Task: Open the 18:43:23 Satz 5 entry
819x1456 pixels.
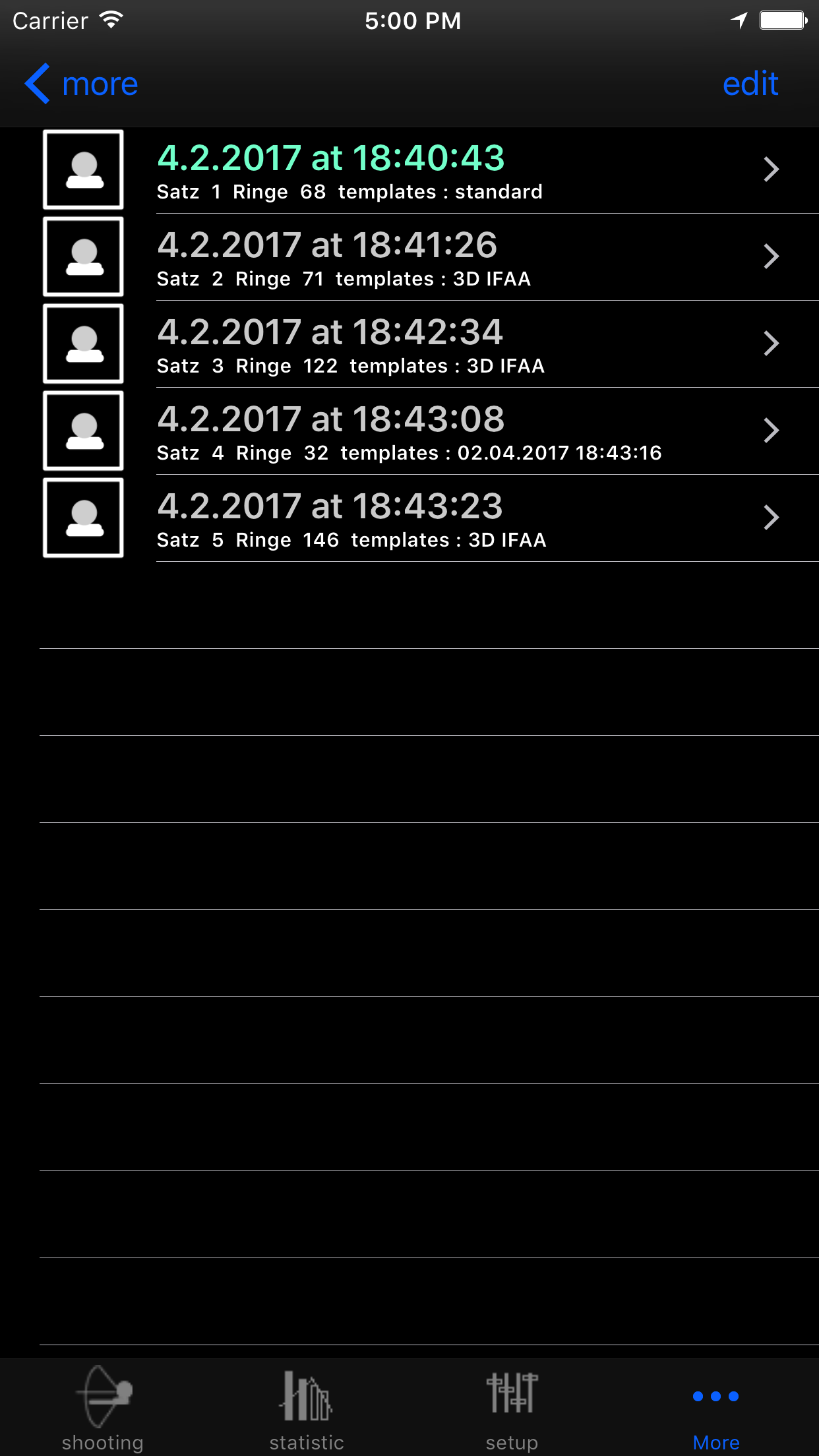Action: pyautogui.click(x=429, y=518)
